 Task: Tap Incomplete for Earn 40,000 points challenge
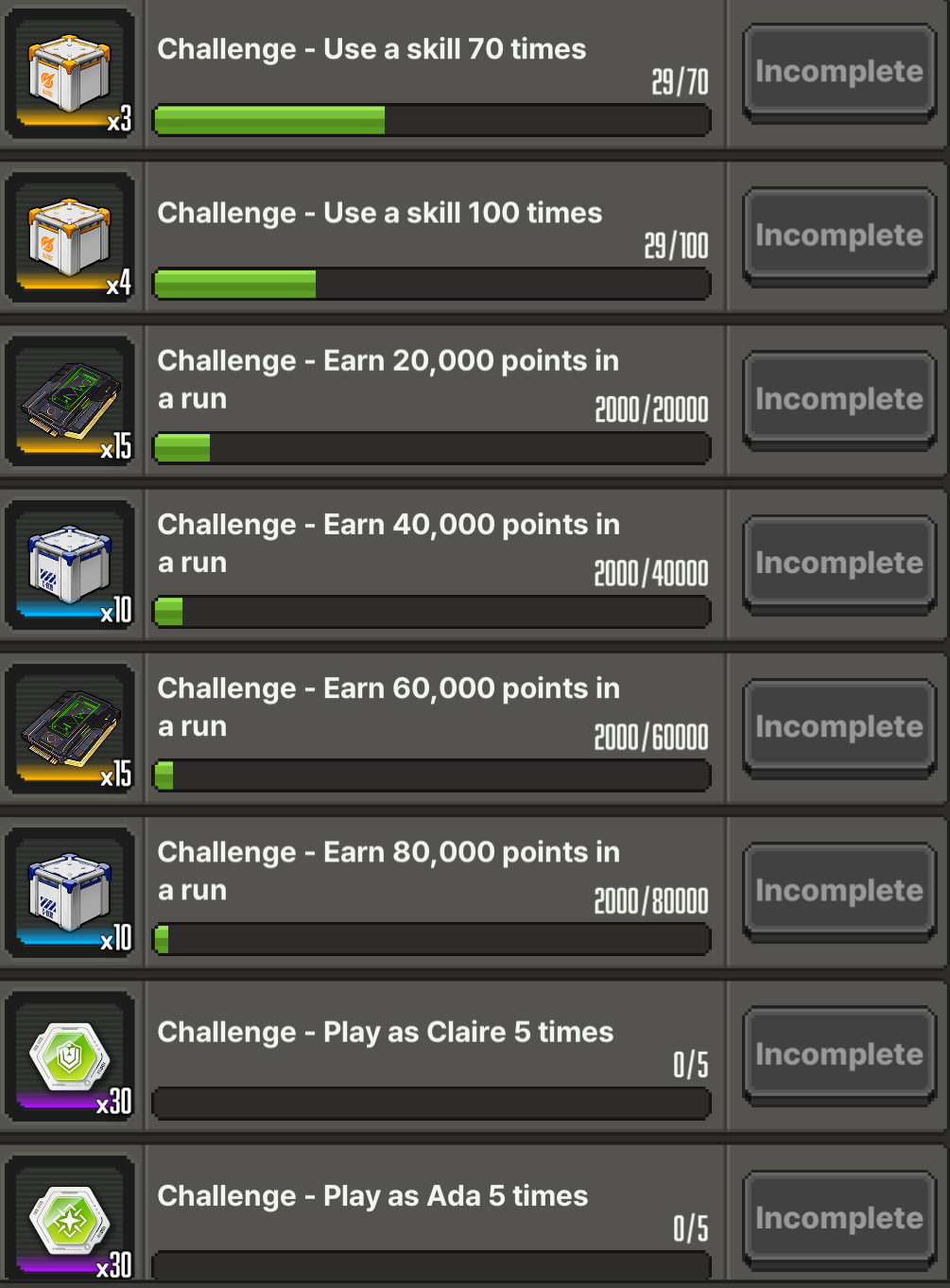coord(838,564)
